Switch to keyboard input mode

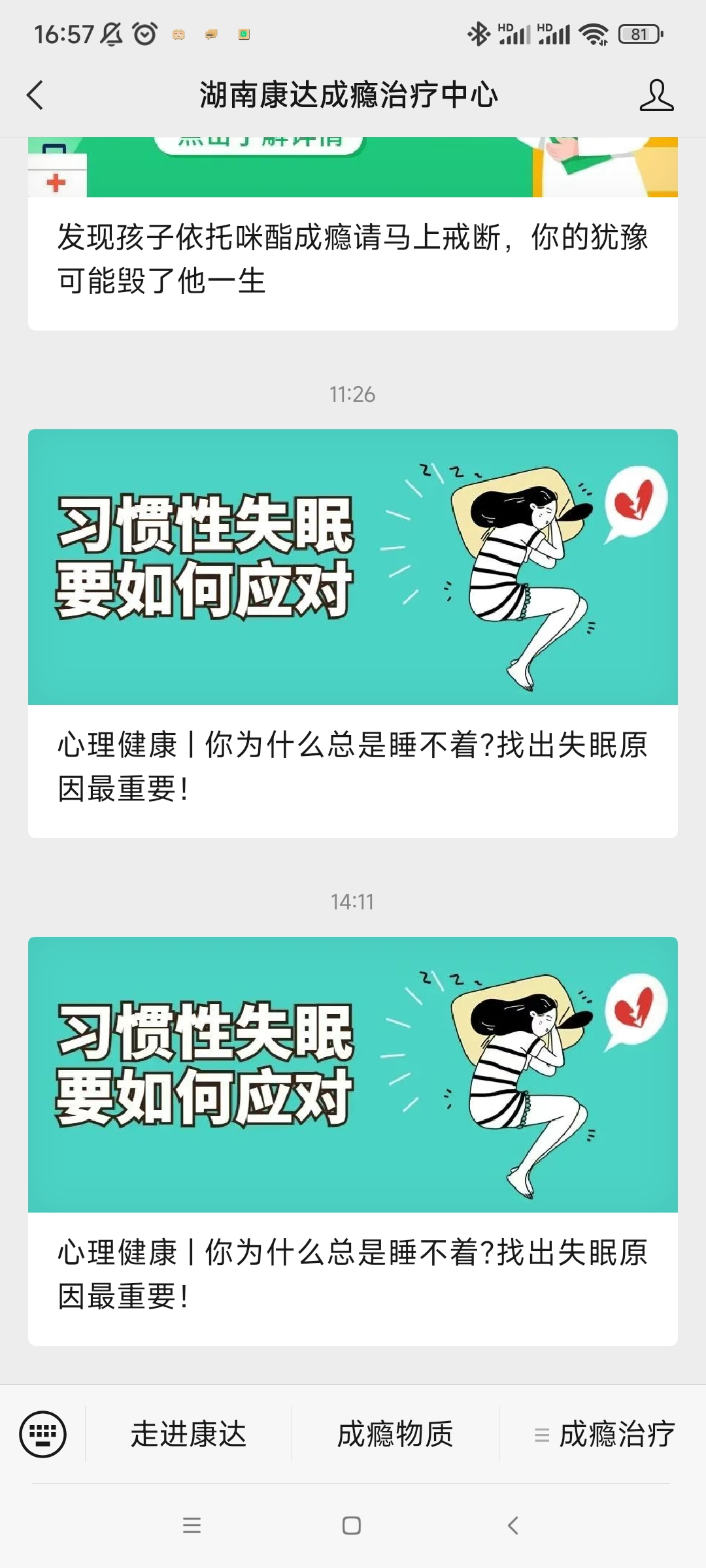tap(43, 1434)
